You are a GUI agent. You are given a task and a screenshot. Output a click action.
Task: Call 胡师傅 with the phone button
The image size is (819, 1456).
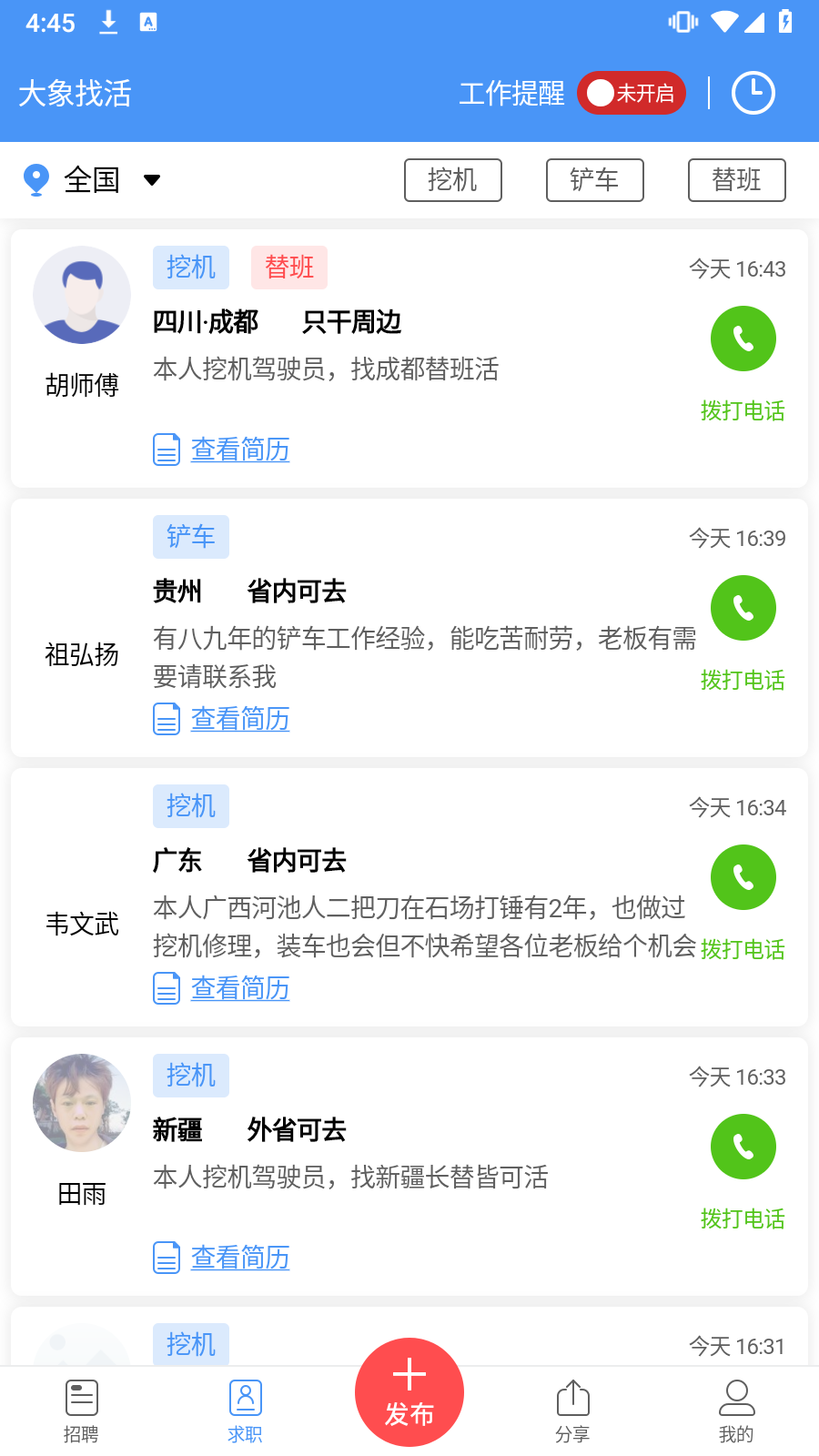pos(743,339)
